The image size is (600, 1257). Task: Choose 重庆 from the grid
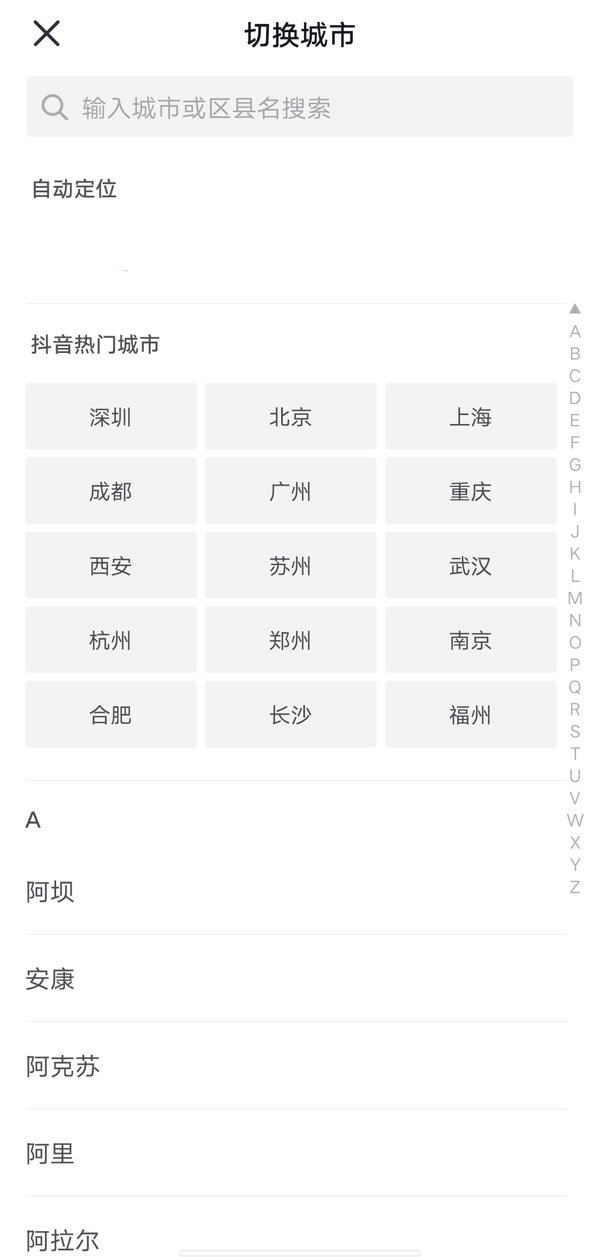click(470, 491)
